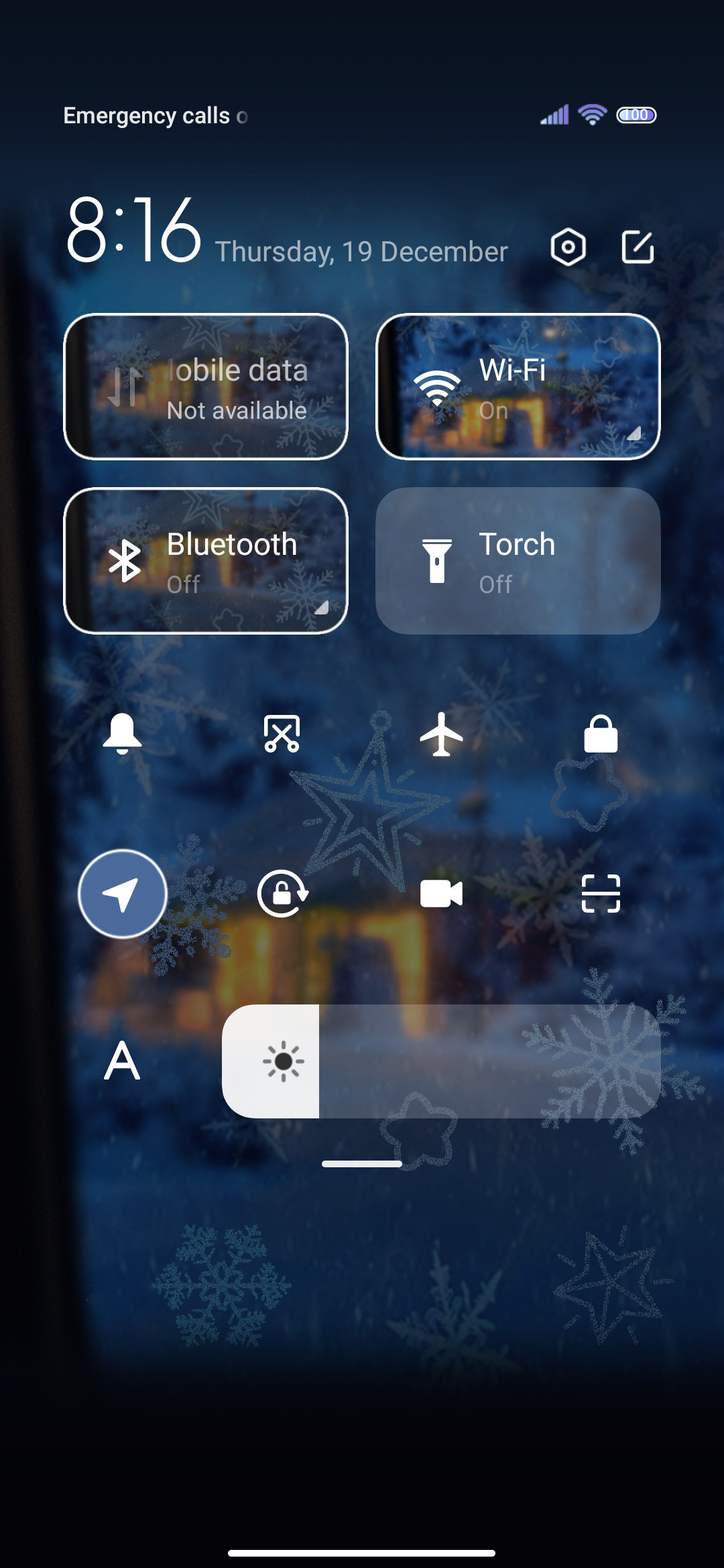
Task: Tap the padlock icon to lock screen
Action: pyautogui.click(x=601, y=734)
